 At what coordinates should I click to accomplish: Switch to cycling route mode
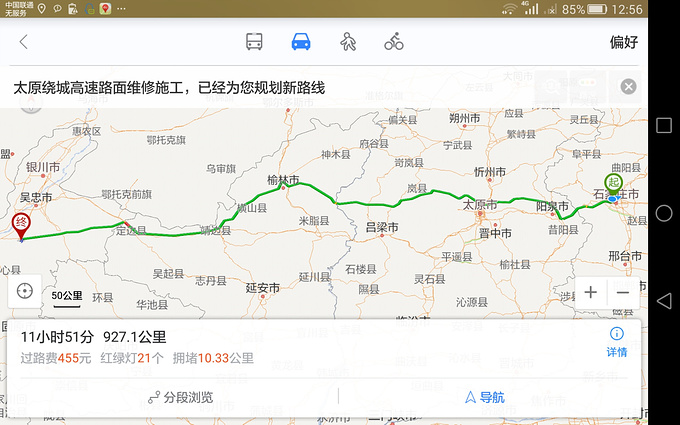pyautogui.click(x=394, y=42)
